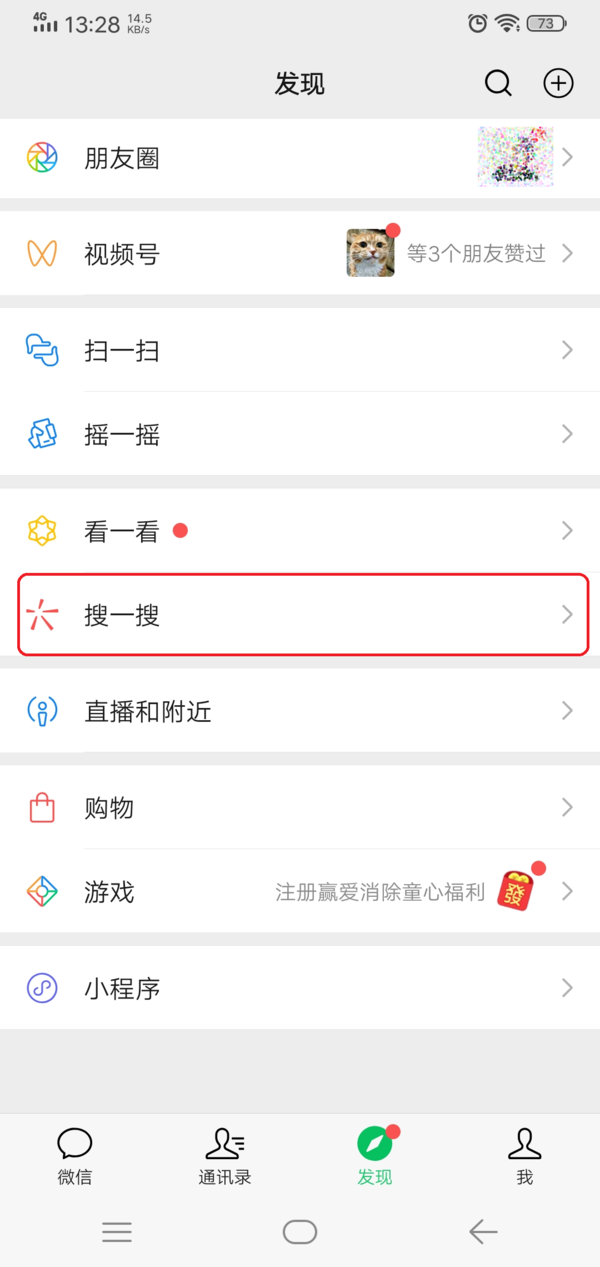Viewport: 600px width, 1267px height.
Task: Launch 扫一扫 to scan a code
Action: [300, 350]
